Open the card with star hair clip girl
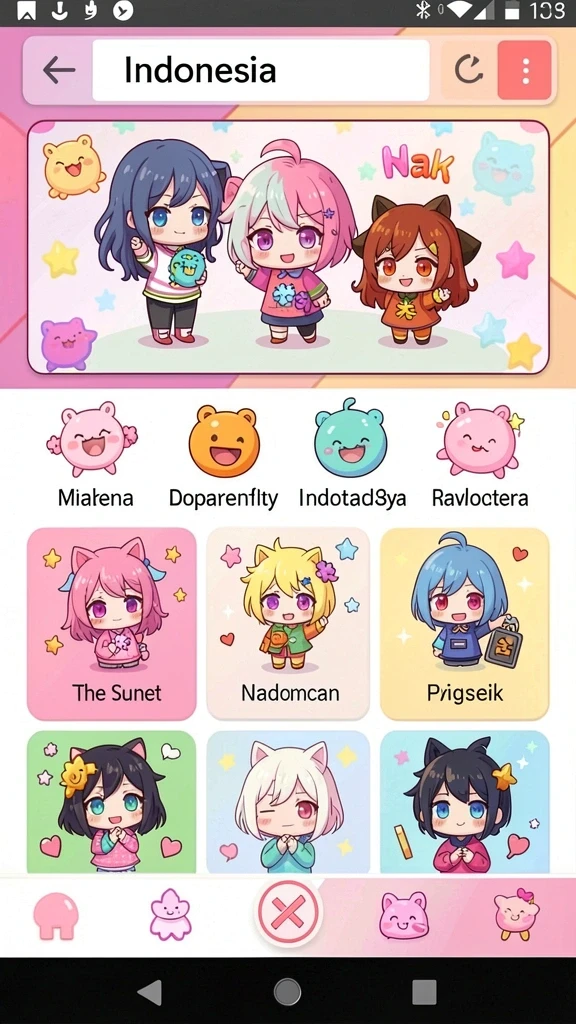 (464, 802)
